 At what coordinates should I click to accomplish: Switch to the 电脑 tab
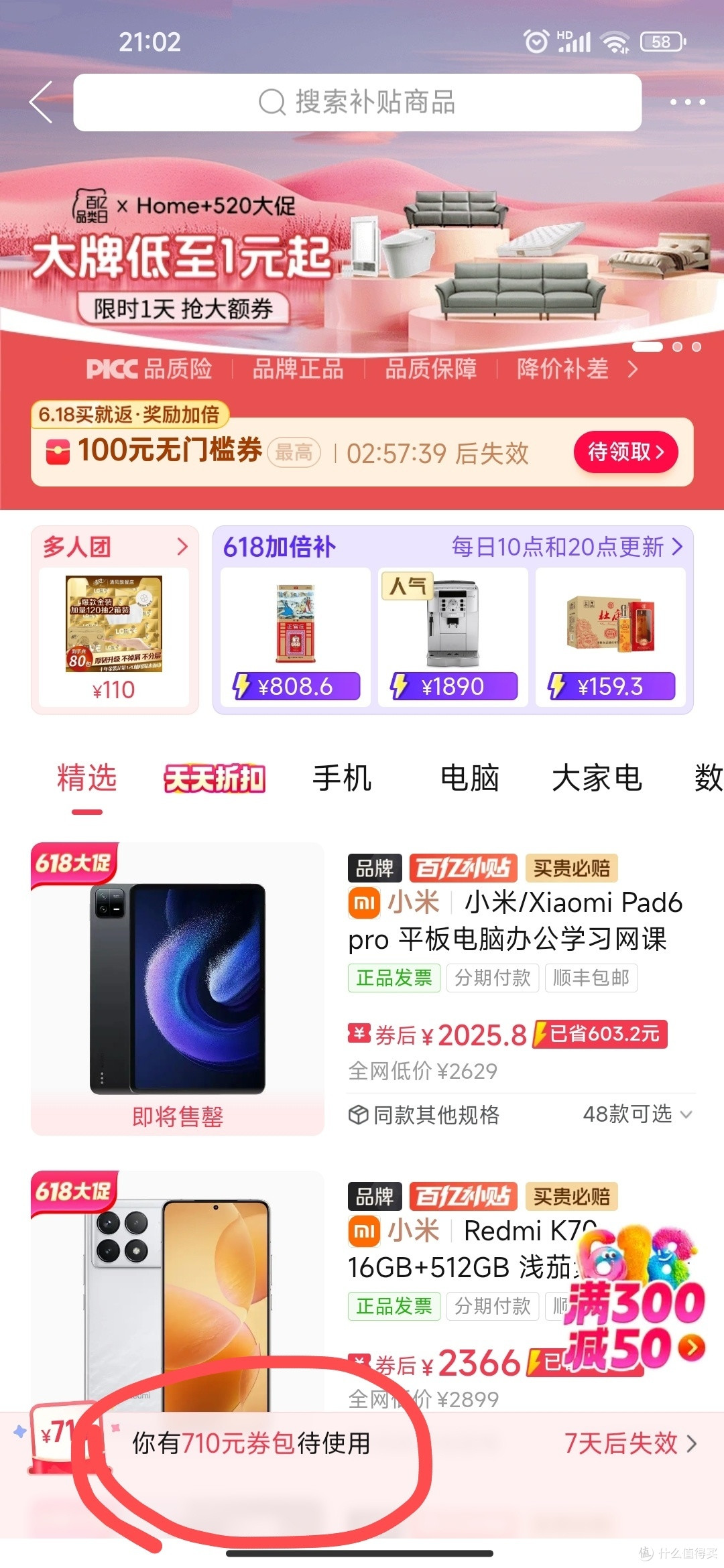[x=469, y=779]
